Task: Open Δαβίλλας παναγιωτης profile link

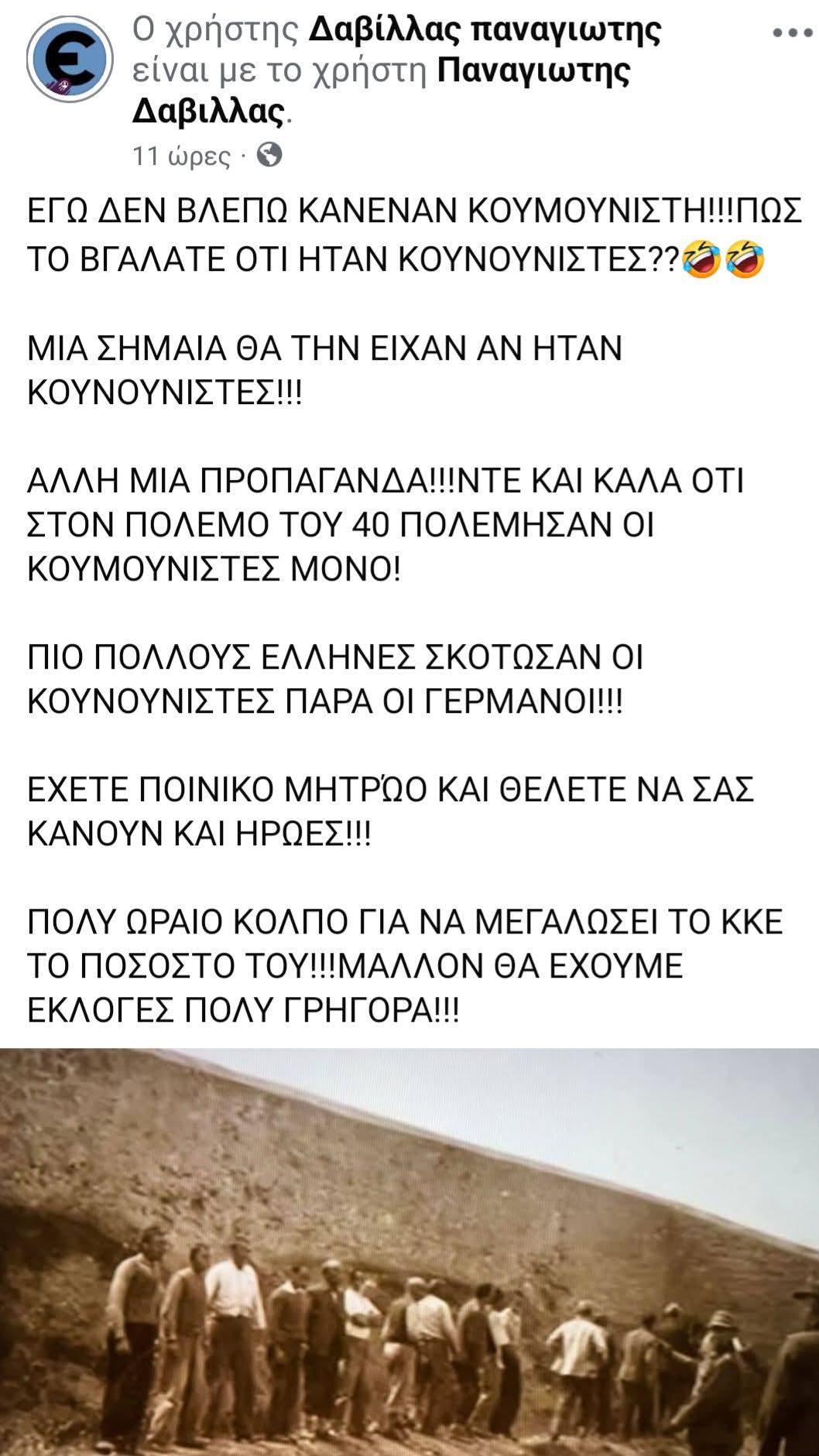Action: pyautogui.click(x=485, y=30)
